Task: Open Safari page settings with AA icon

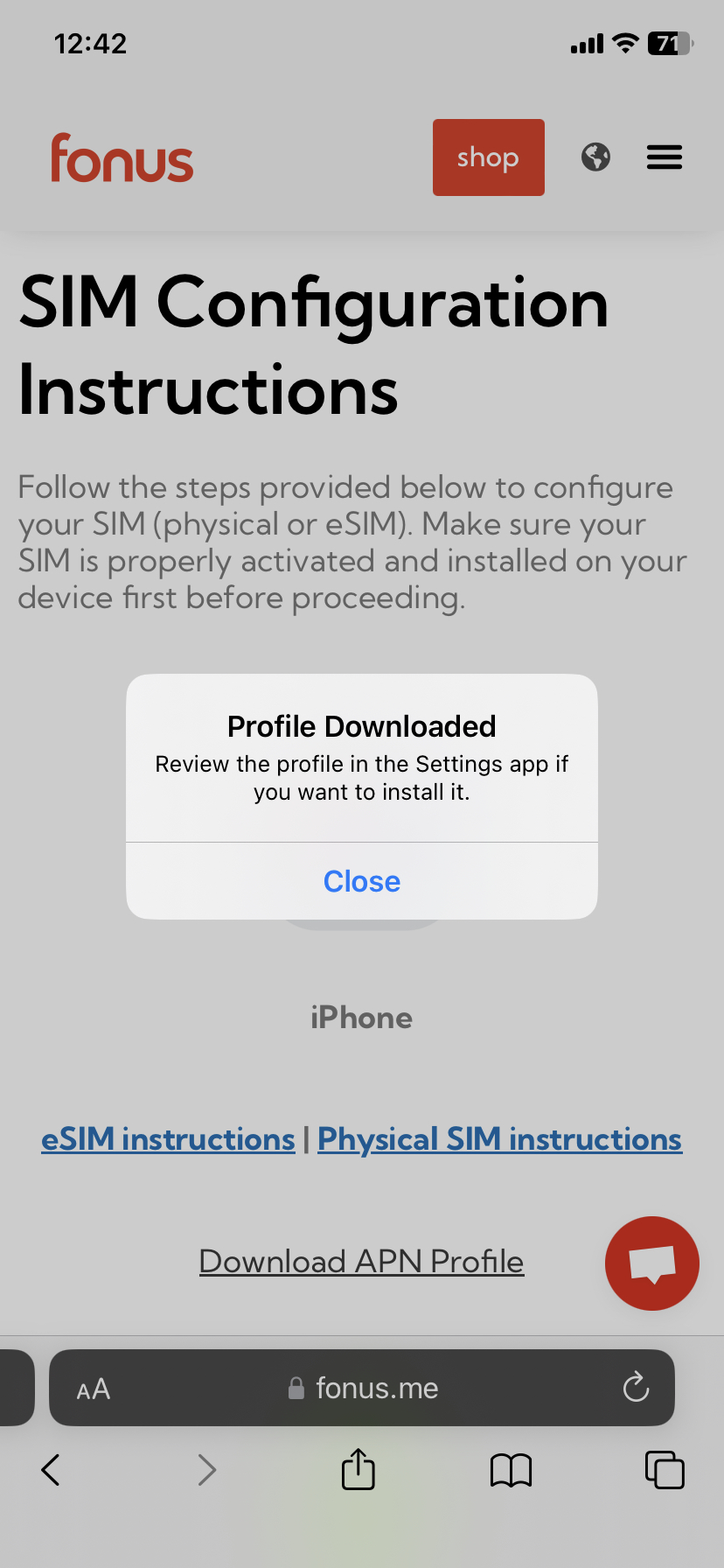Action: 93,1388
